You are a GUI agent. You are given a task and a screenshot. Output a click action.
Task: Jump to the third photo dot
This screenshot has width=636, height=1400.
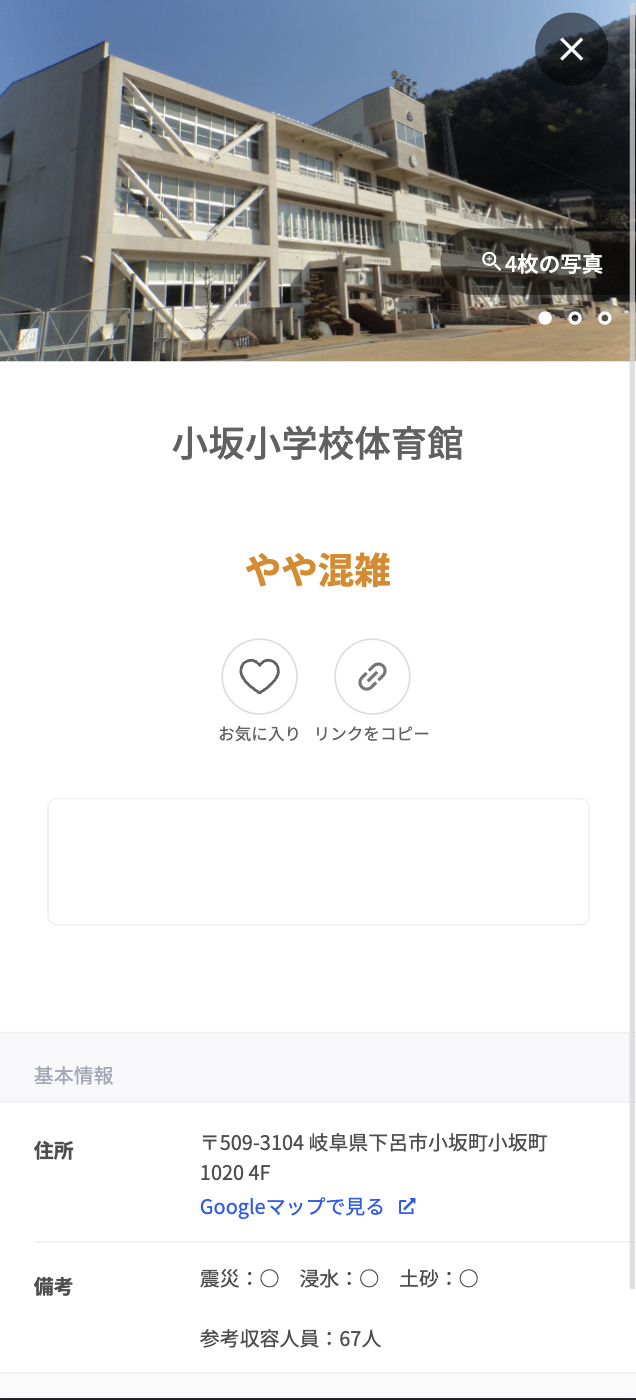pos(604,318)
